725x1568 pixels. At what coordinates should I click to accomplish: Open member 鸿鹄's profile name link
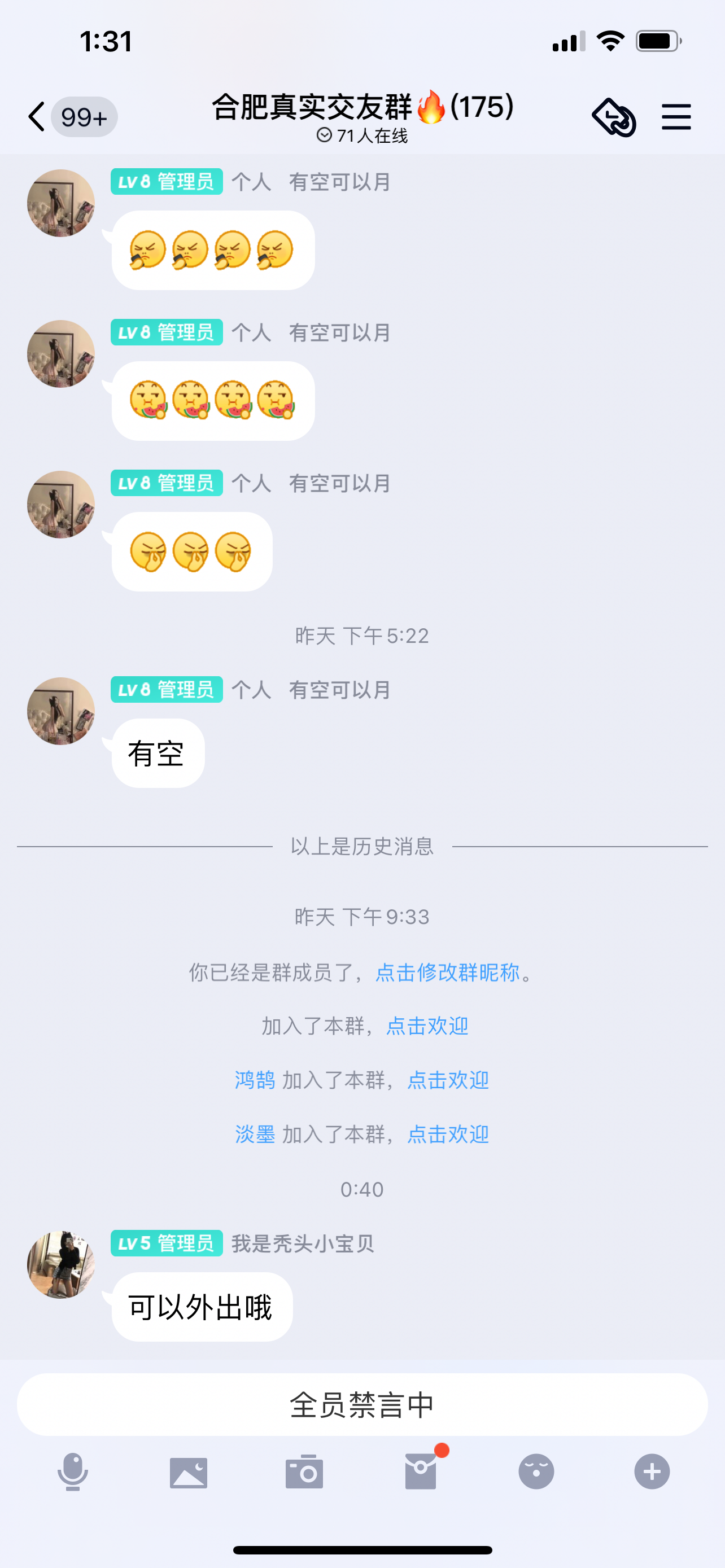(255, 1080)
